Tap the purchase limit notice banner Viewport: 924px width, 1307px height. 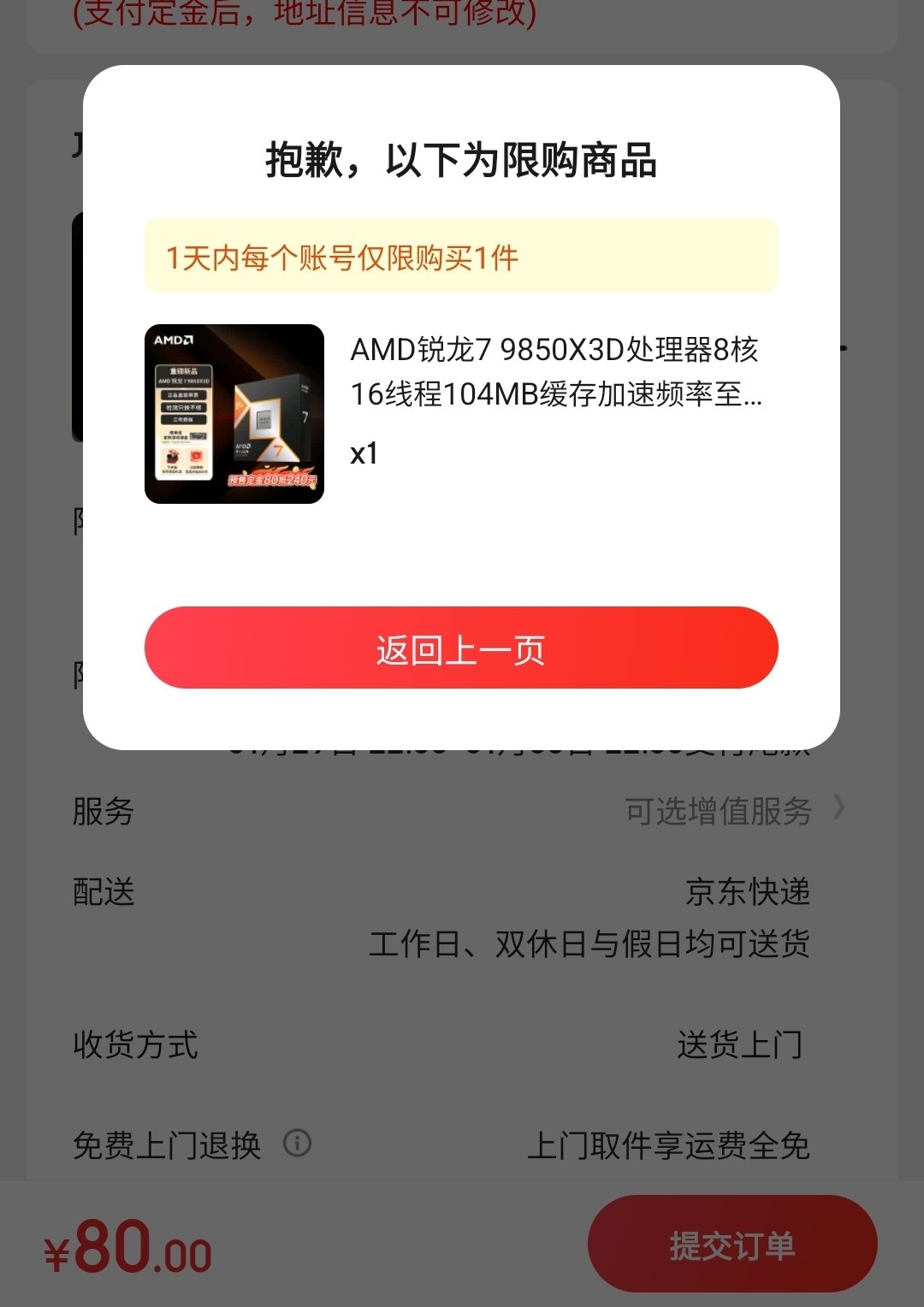click(x=462, y=256)
